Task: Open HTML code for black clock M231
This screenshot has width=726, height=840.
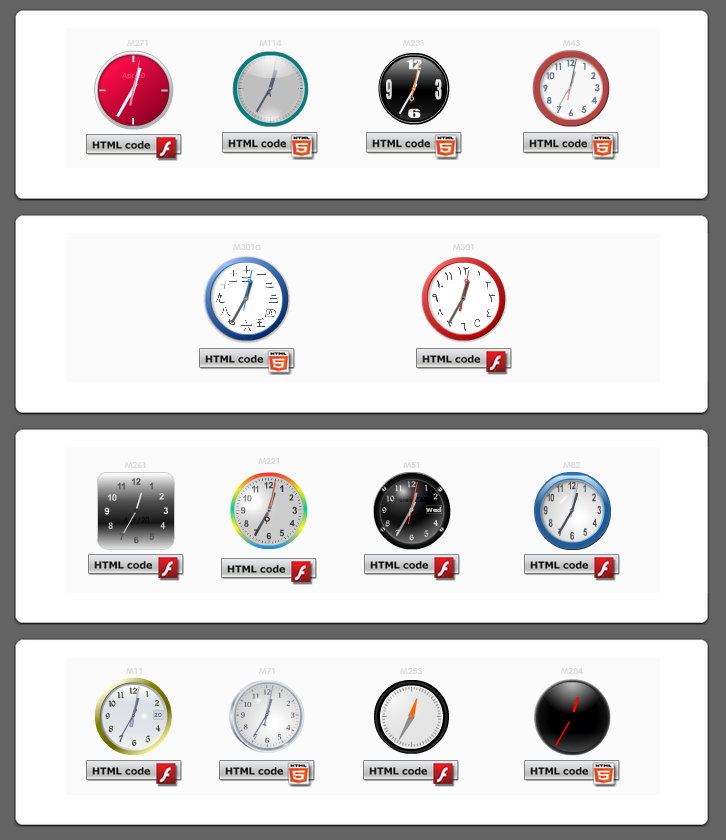Action: pos(412,144)
